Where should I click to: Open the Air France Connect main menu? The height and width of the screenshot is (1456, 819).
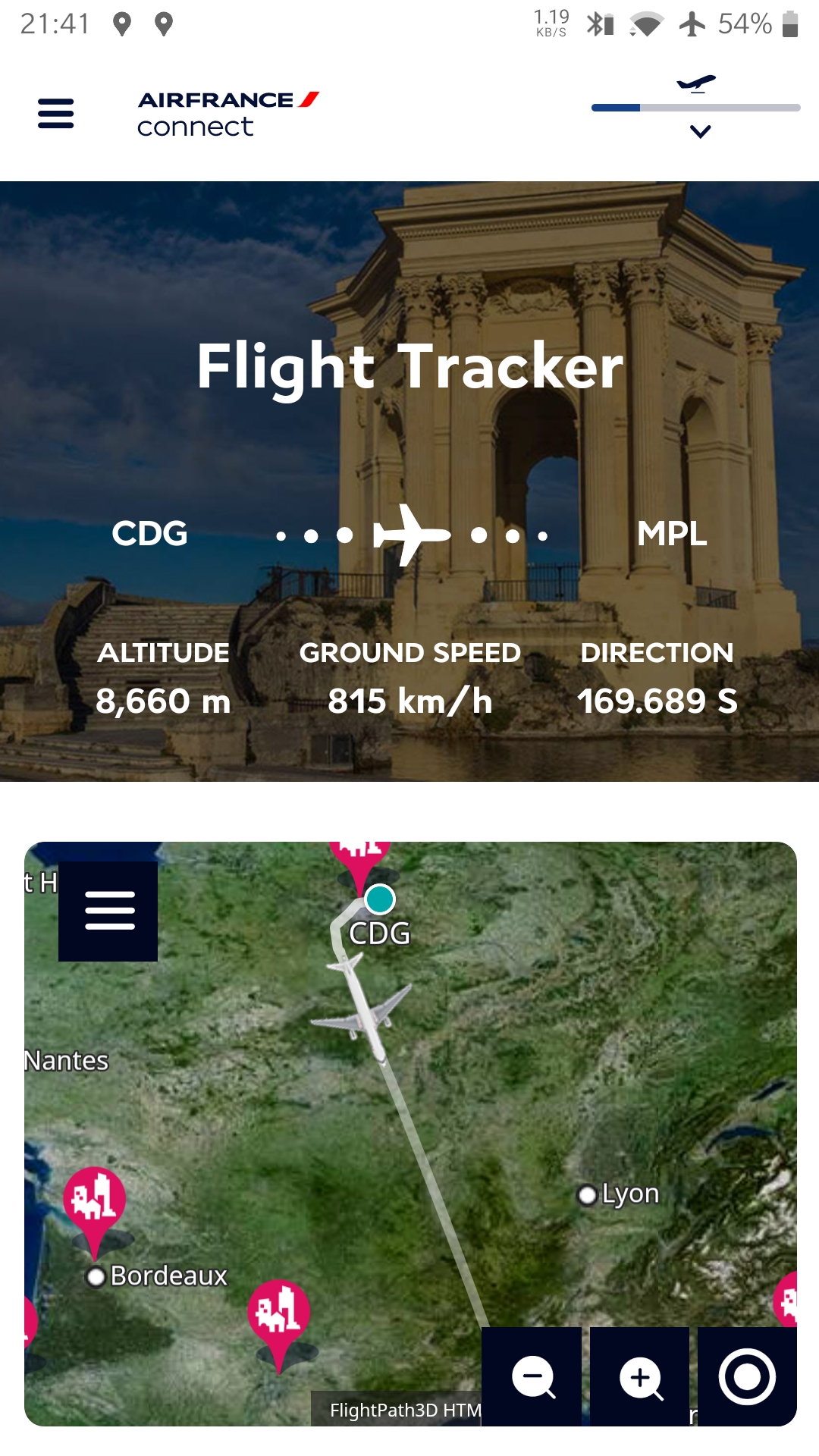[x=55, y=114]
